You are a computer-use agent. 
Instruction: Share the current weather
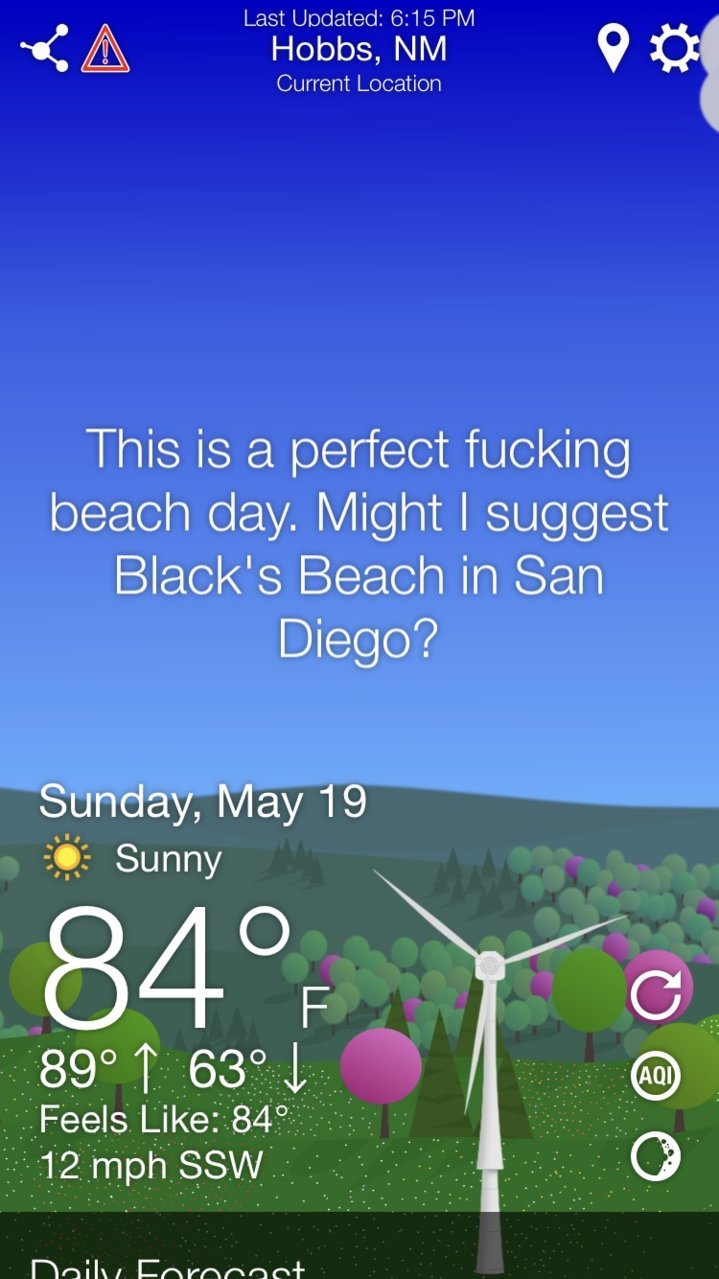(45, 48)
